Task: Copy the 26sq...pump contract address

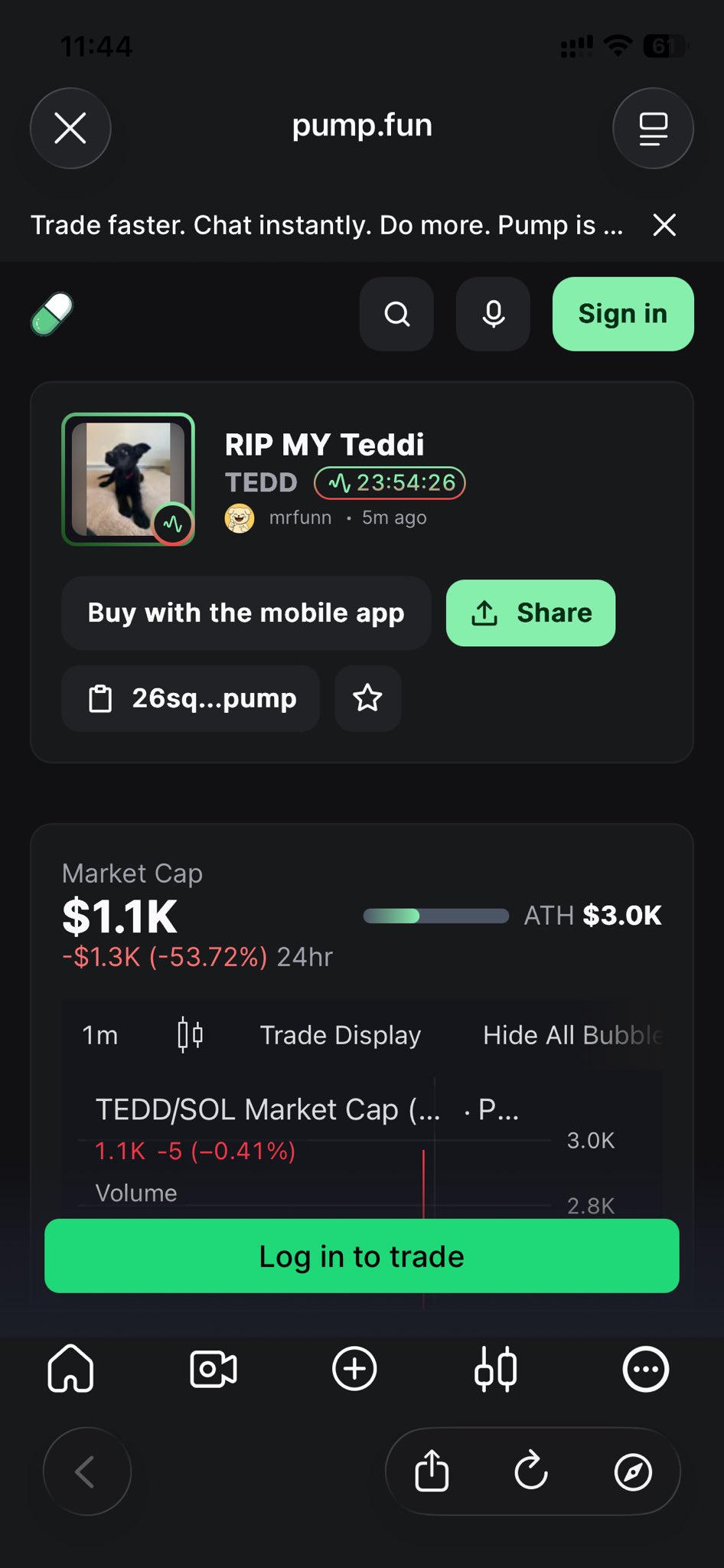Action: 191,698
